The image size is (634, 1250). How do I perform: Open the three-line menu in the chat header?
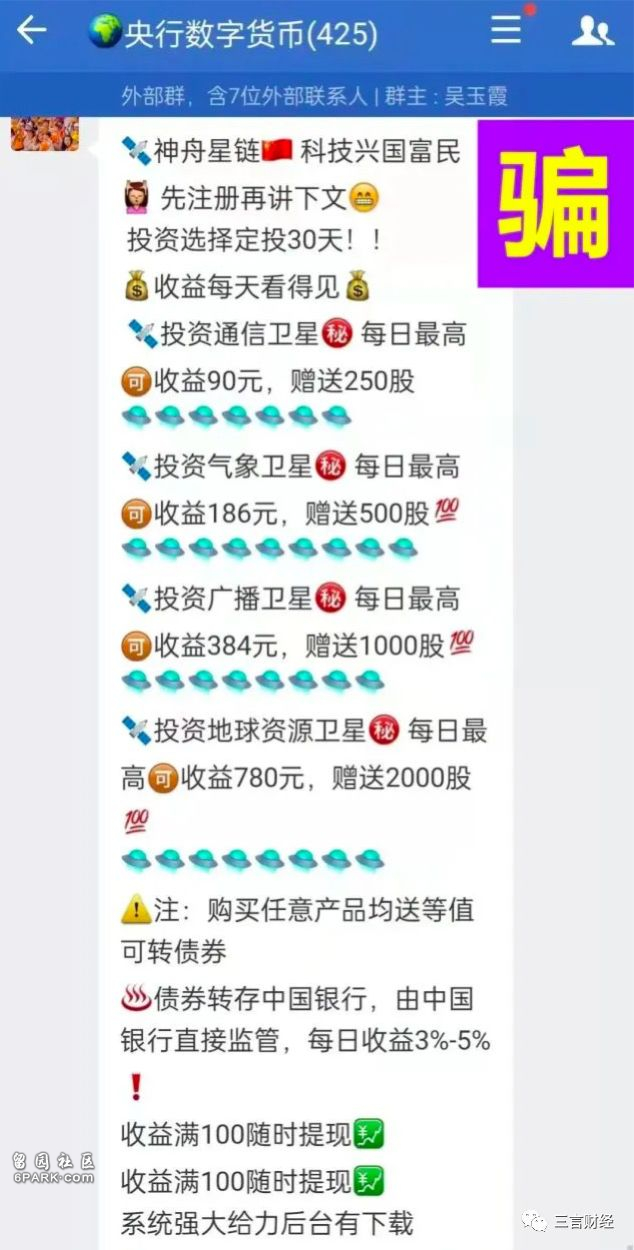tap(506, 30)
